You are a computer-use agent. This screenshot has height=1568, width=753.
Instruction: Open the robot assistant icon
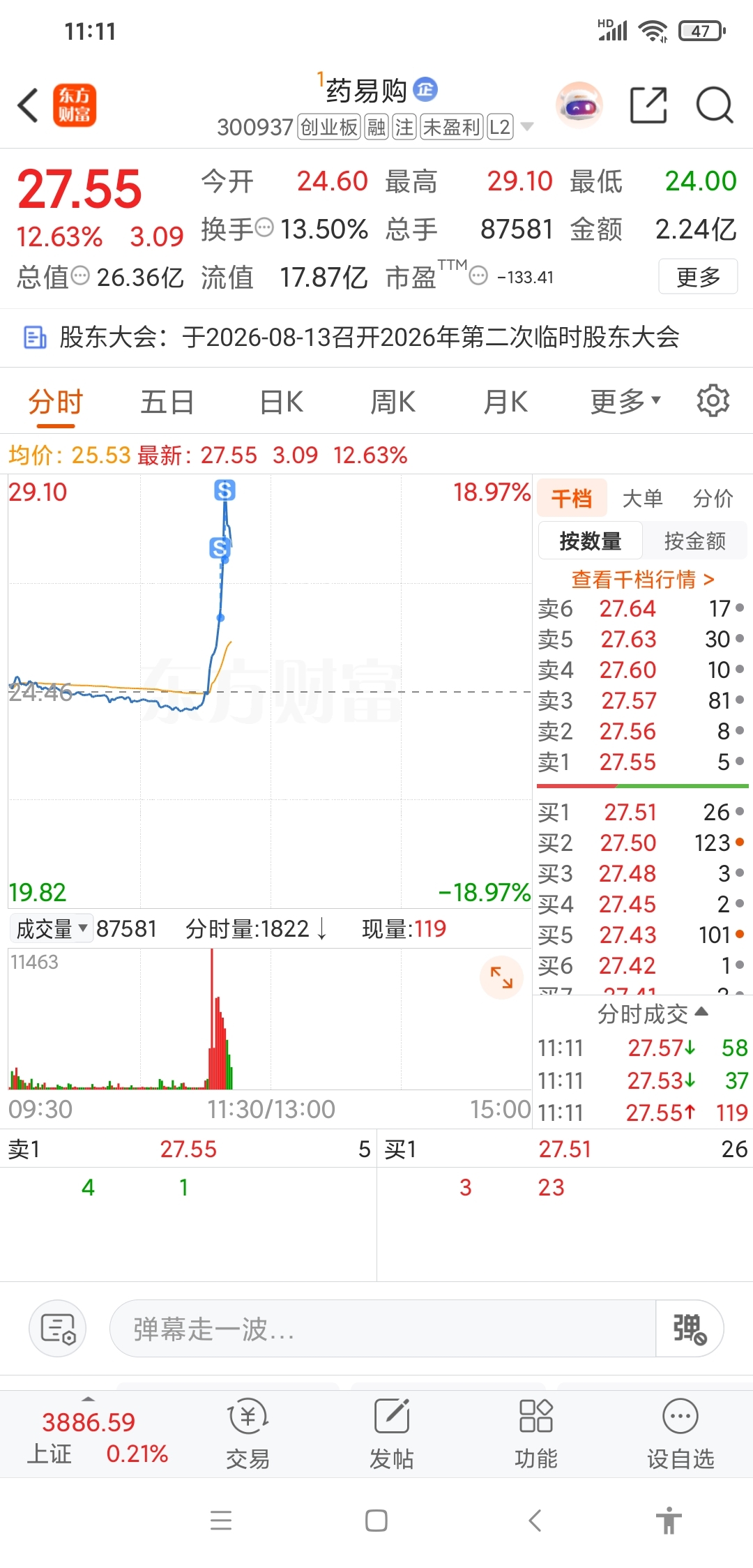click(579, 106)
